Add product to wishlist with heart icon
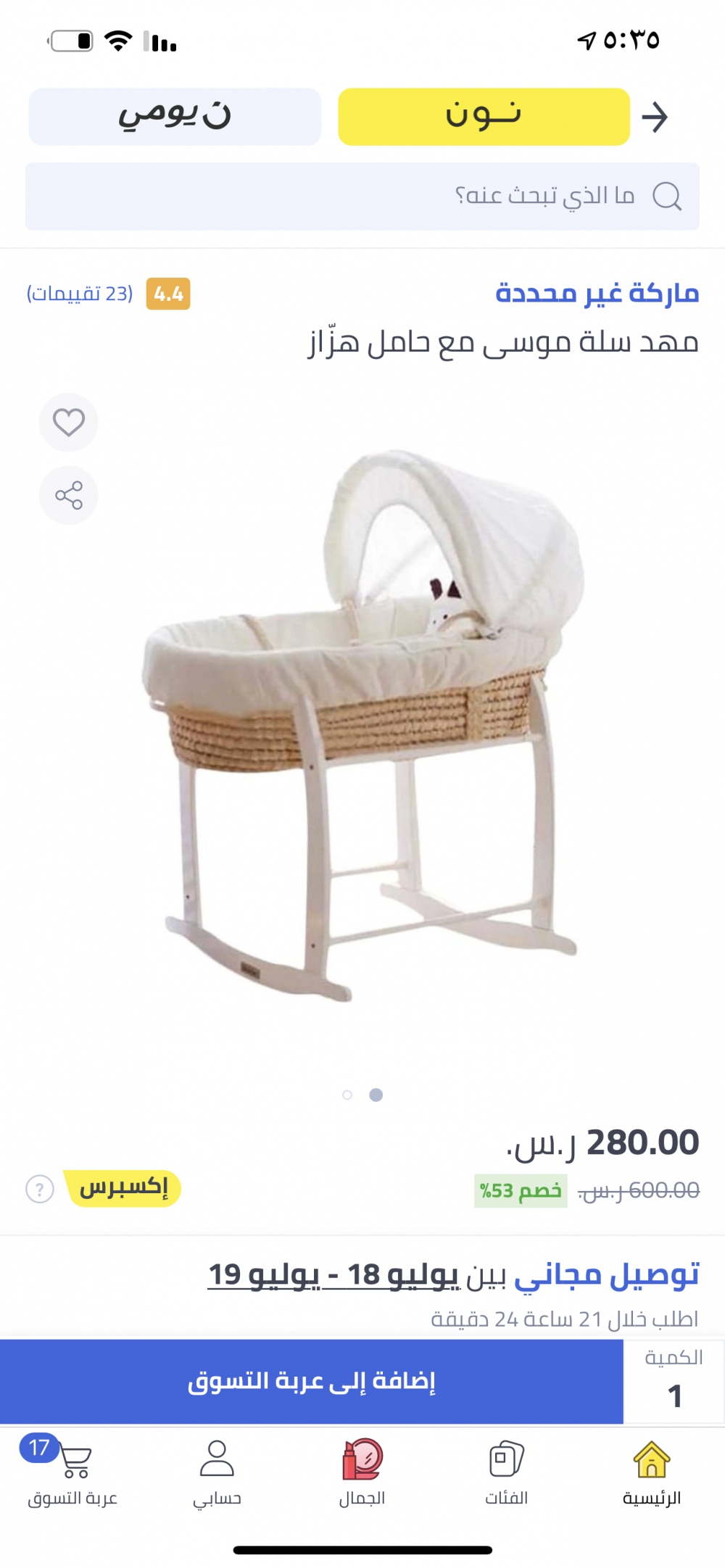This screenshot has width=725, height=1568. (x=69, y=422)
